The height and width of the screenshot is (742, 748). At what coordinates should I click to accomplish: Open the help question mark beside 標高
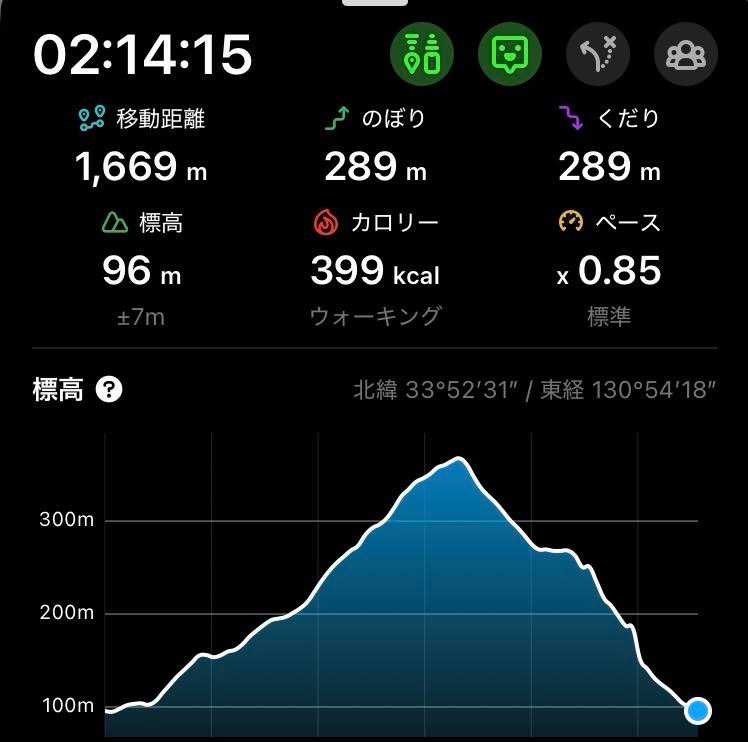coord(109,390)
